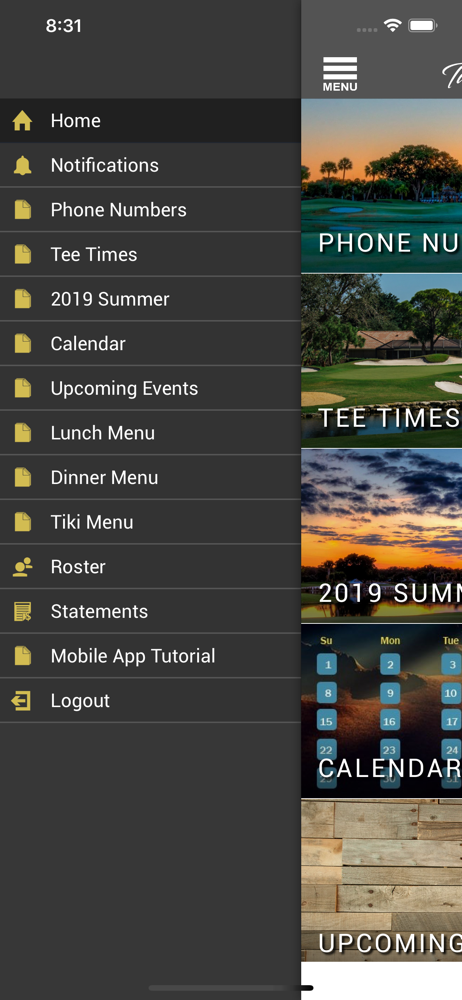Image resolution: width=462 pixels, height=1000 pixels.
Task: Go to Home in the drawer
Action: point(151,121)
